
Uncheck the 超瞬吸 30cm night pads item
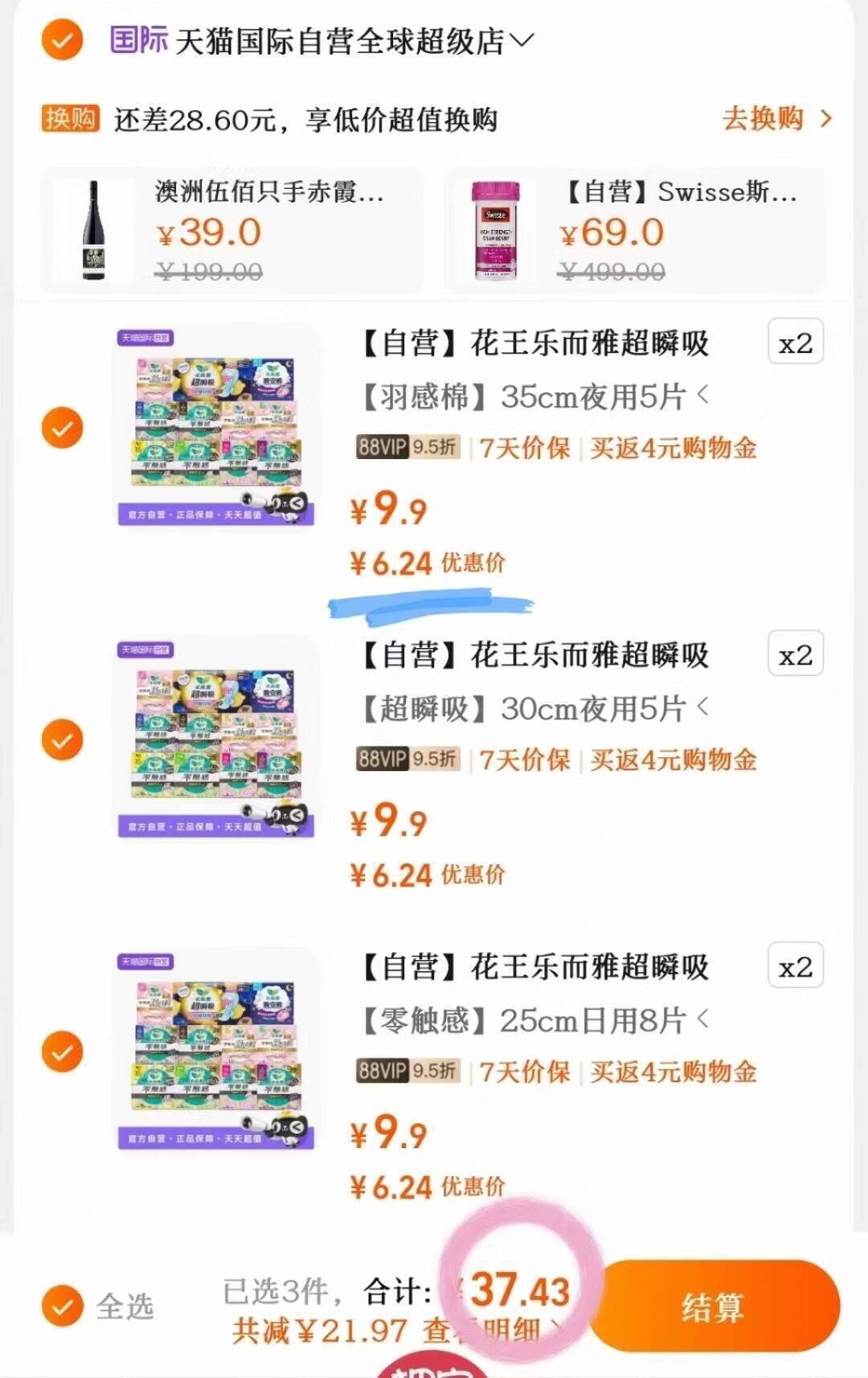[62, 737]
